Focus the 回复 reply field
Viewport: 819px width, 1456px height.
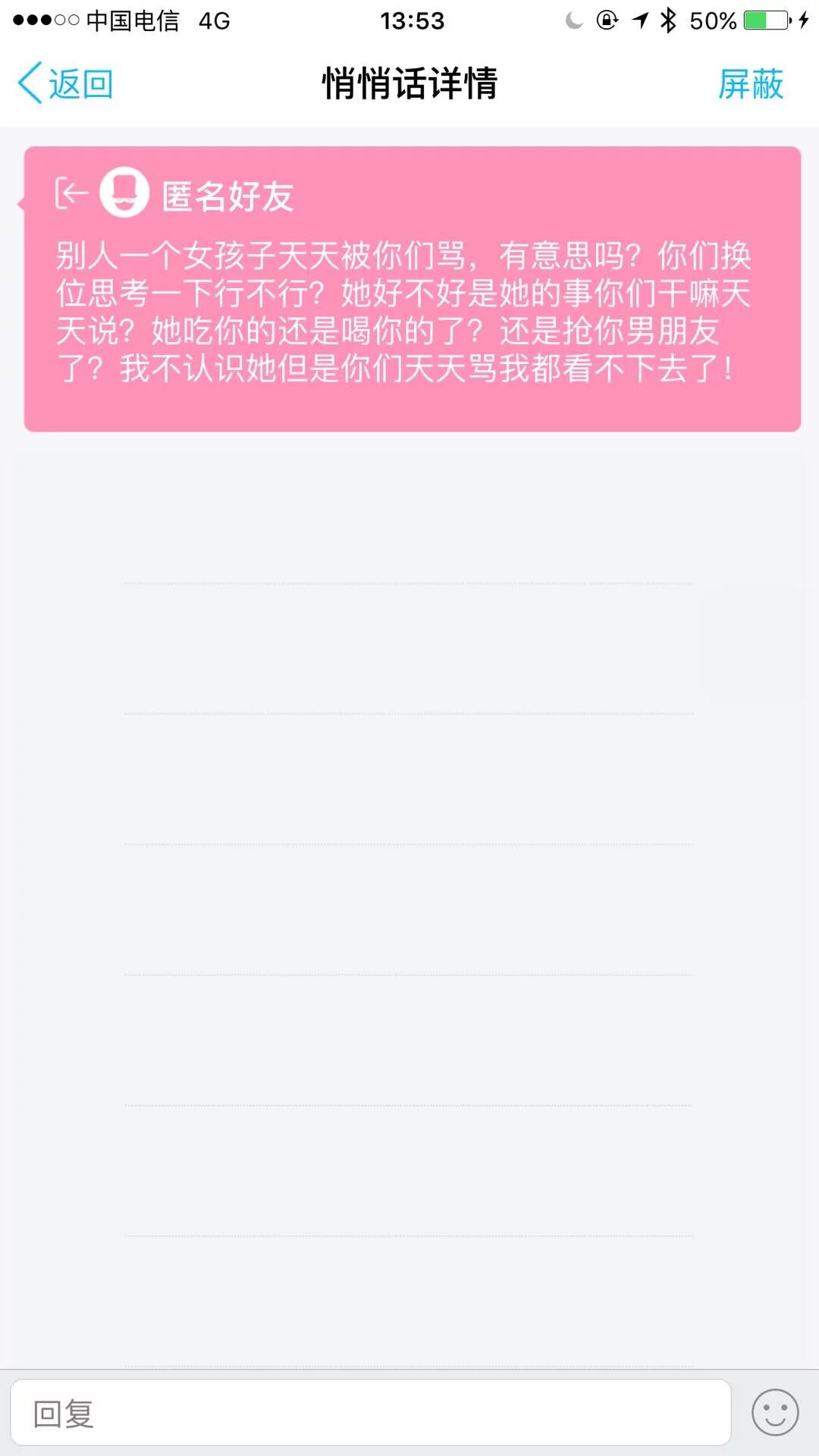coord(370,1413)
